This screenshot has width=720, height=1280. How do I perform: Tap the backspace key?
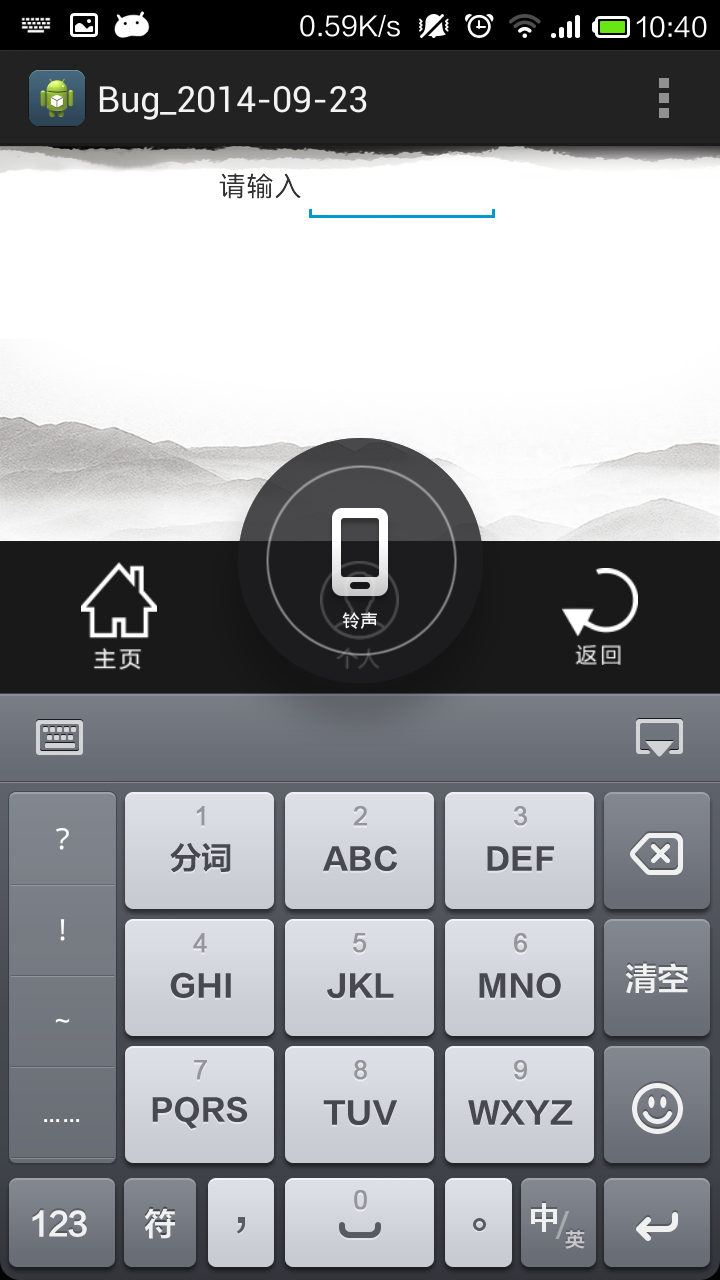coord(656,852)
